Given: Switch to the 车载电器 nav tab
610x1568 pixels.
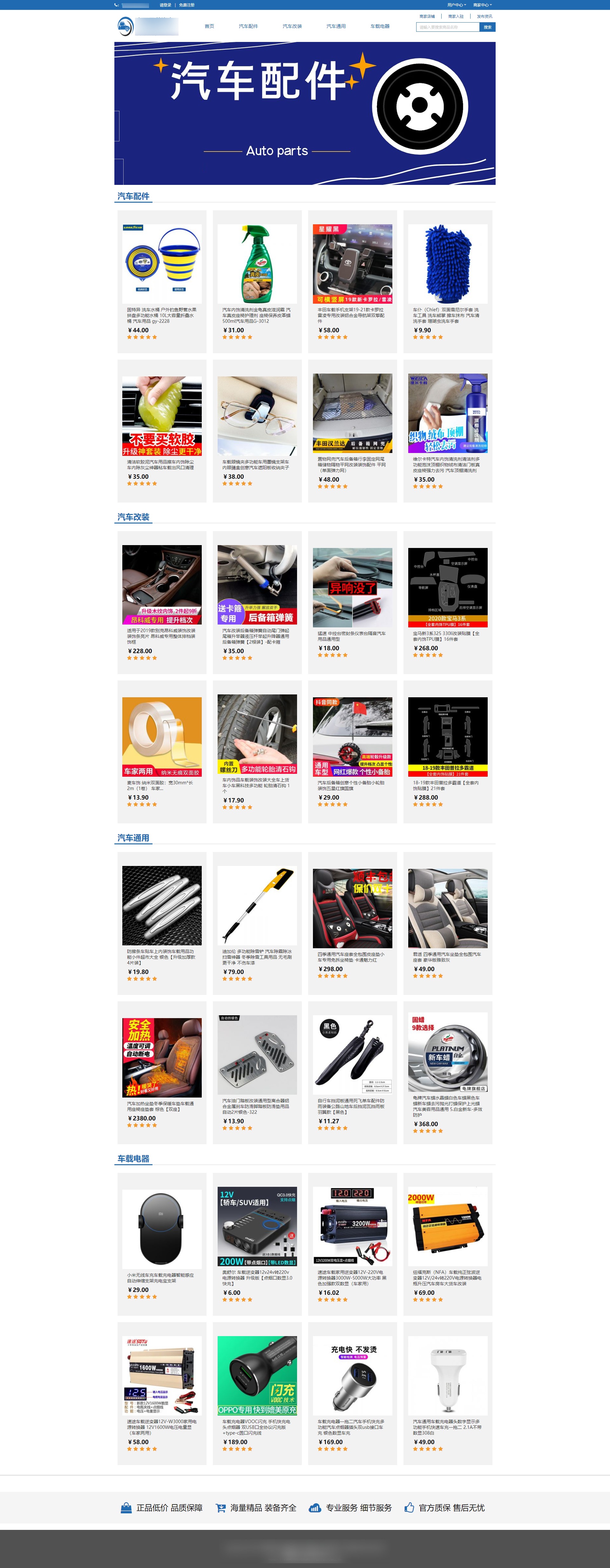Looking at the screenshot, I should [x=380, y=26].
